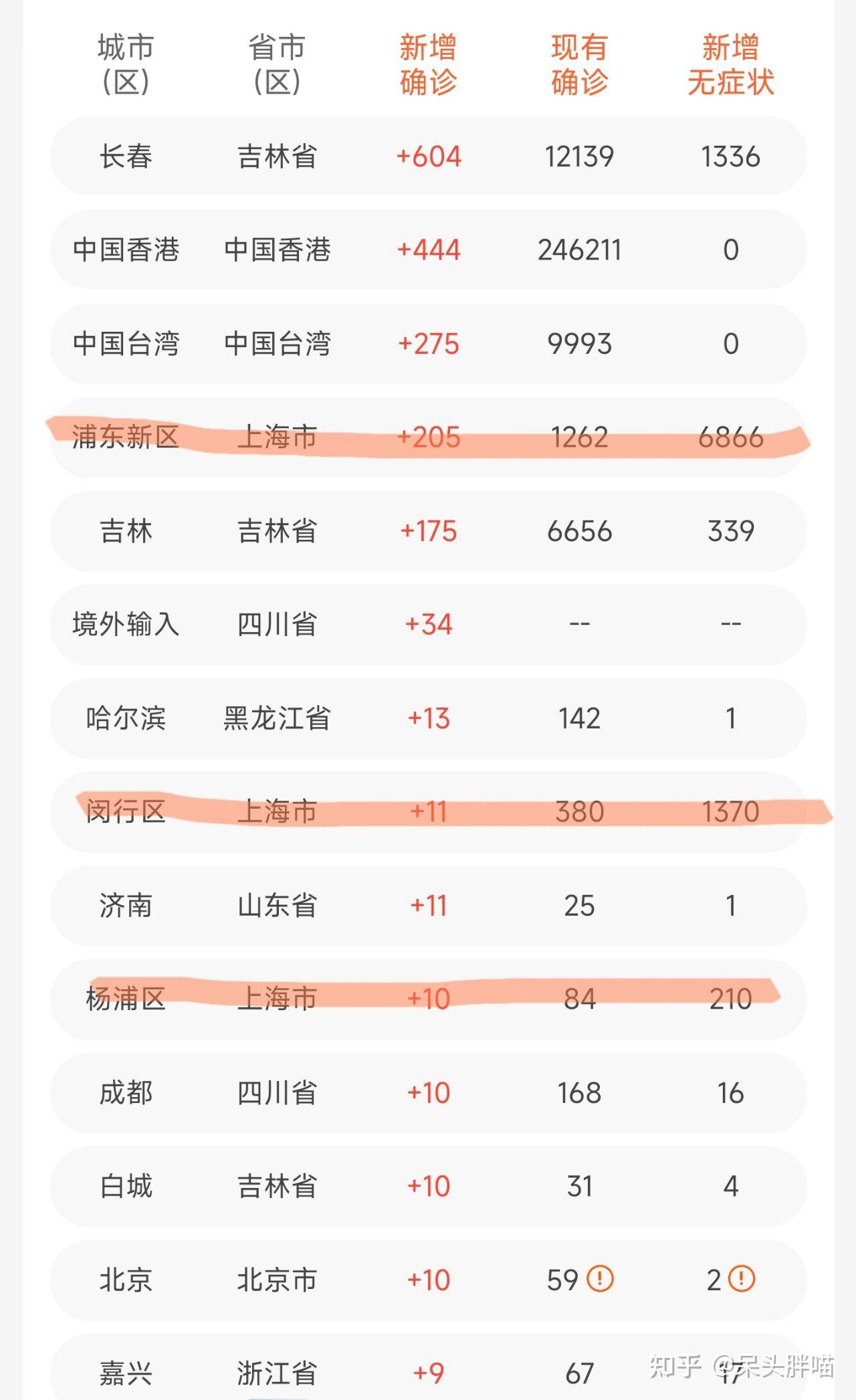Open the warning icon next to Beijing's 2
856x1400 pixels.
[x=742, y=1279]
